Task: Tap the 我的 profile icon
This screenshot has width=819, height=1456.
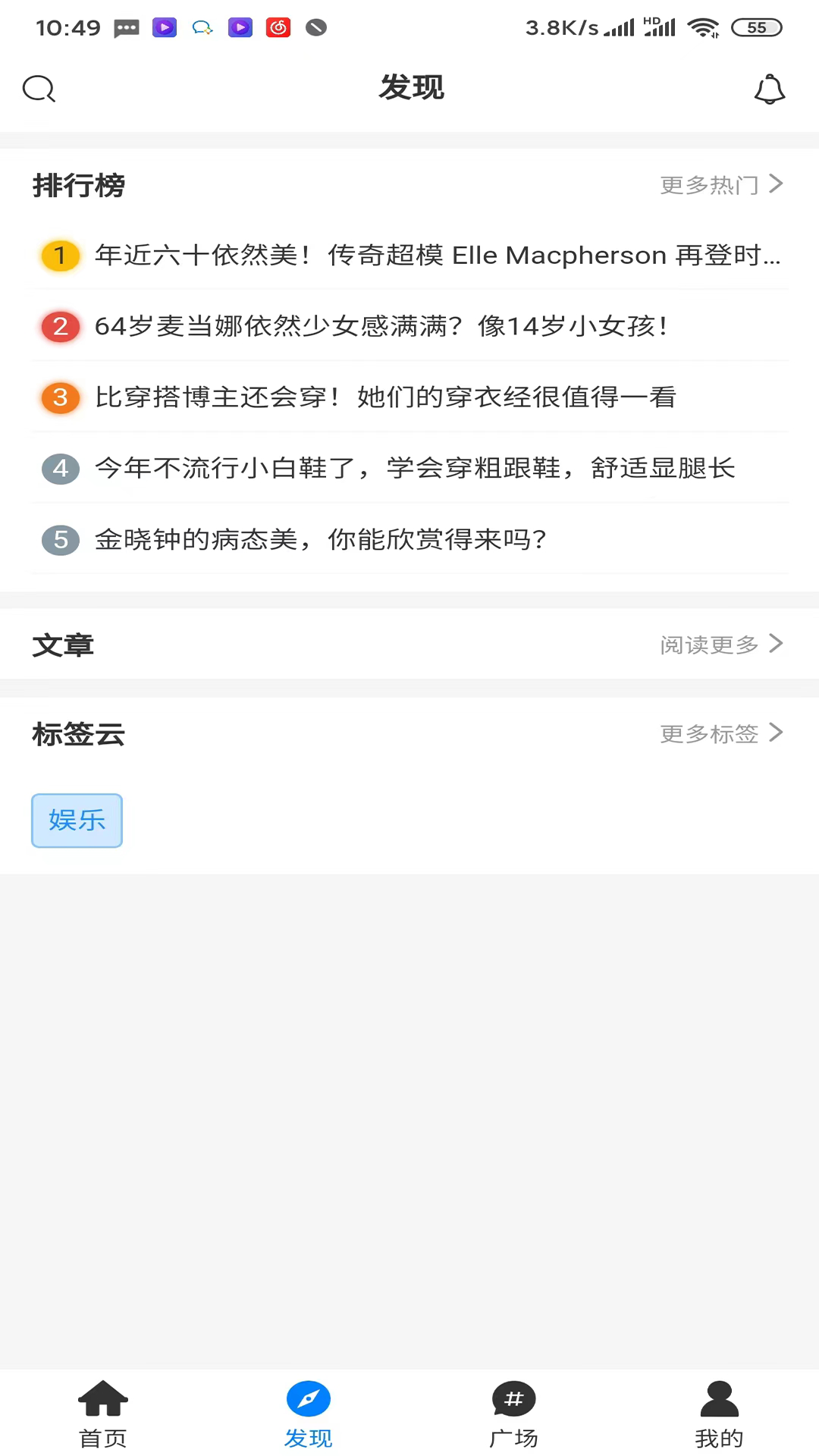Action: 719,1399
